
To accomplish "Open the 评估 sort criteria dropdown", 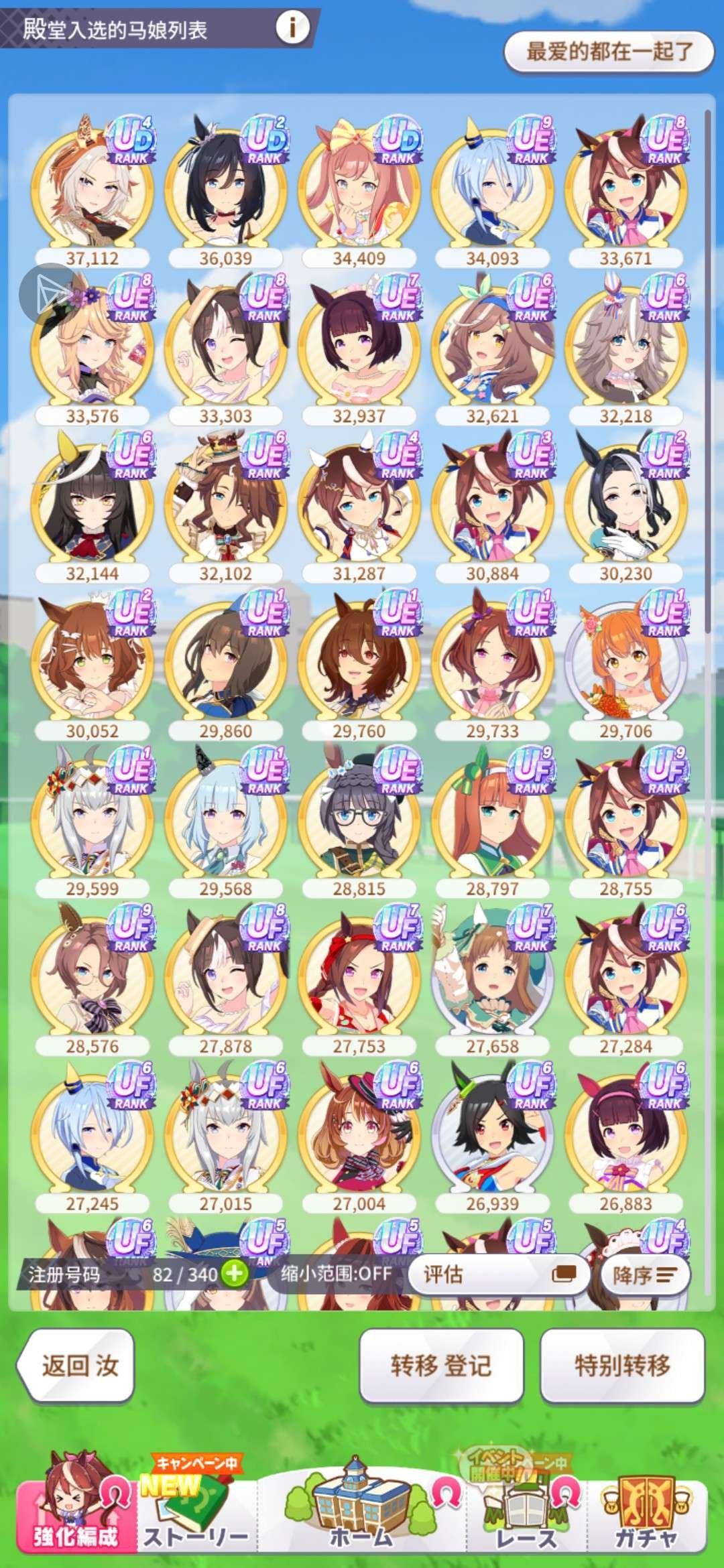I will click(x=498, y=1274).
